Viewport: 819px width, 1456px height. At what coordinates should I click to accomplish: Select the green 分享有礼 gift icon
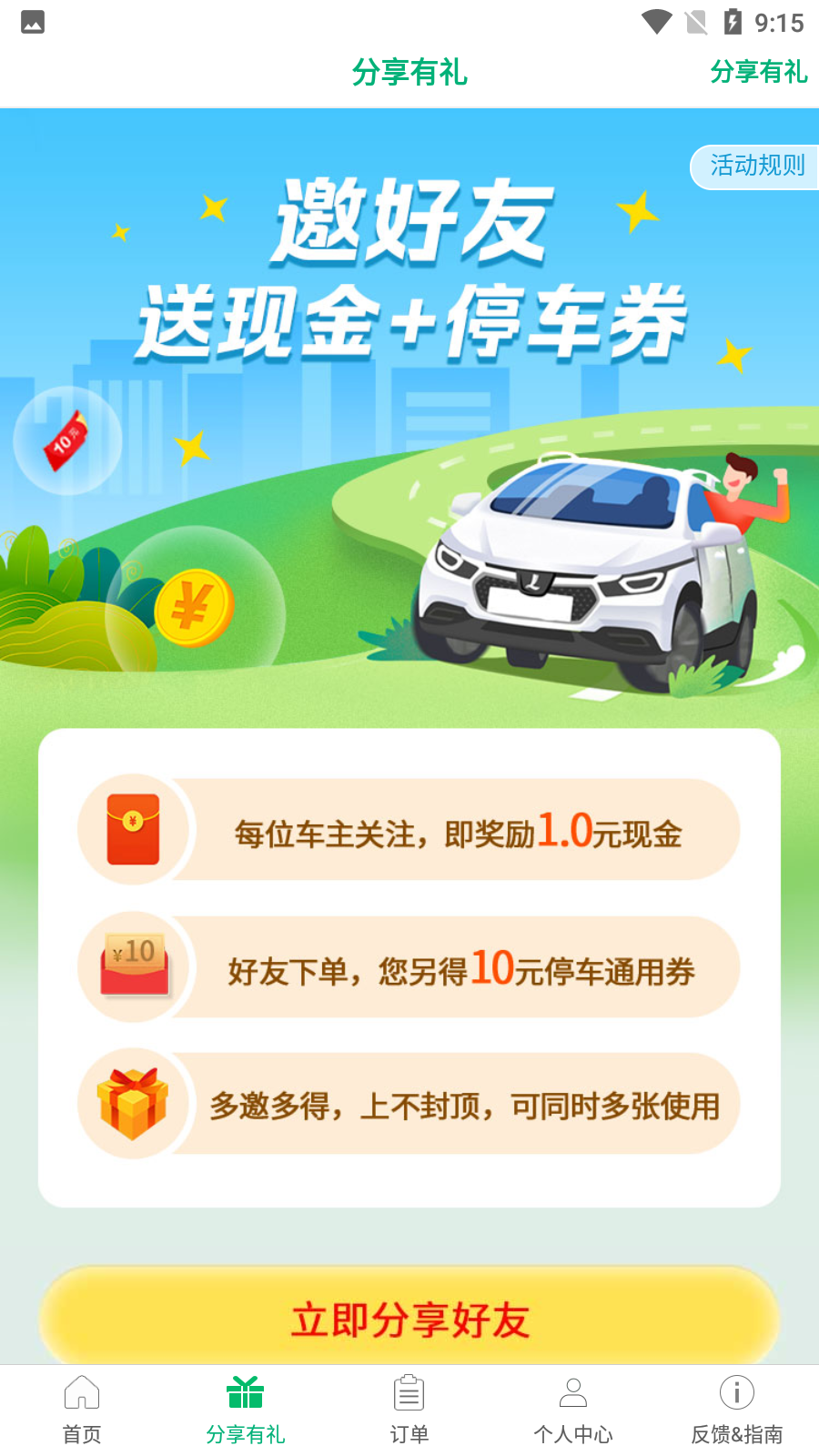[x=245, y=1392]
